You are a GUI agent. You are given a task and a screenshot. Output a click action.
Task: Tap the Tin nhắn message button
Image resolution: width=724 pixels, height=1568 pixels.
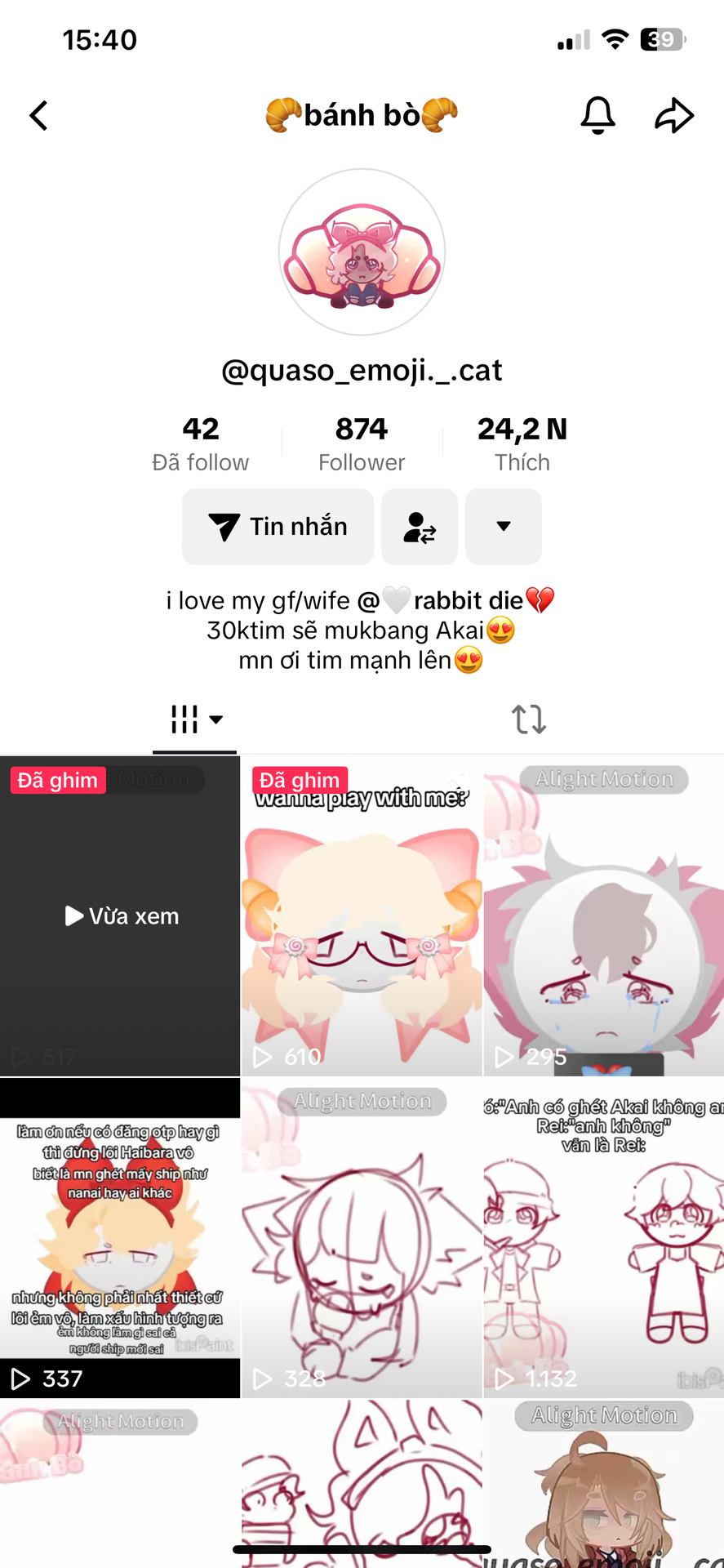[x=278, y=527]
